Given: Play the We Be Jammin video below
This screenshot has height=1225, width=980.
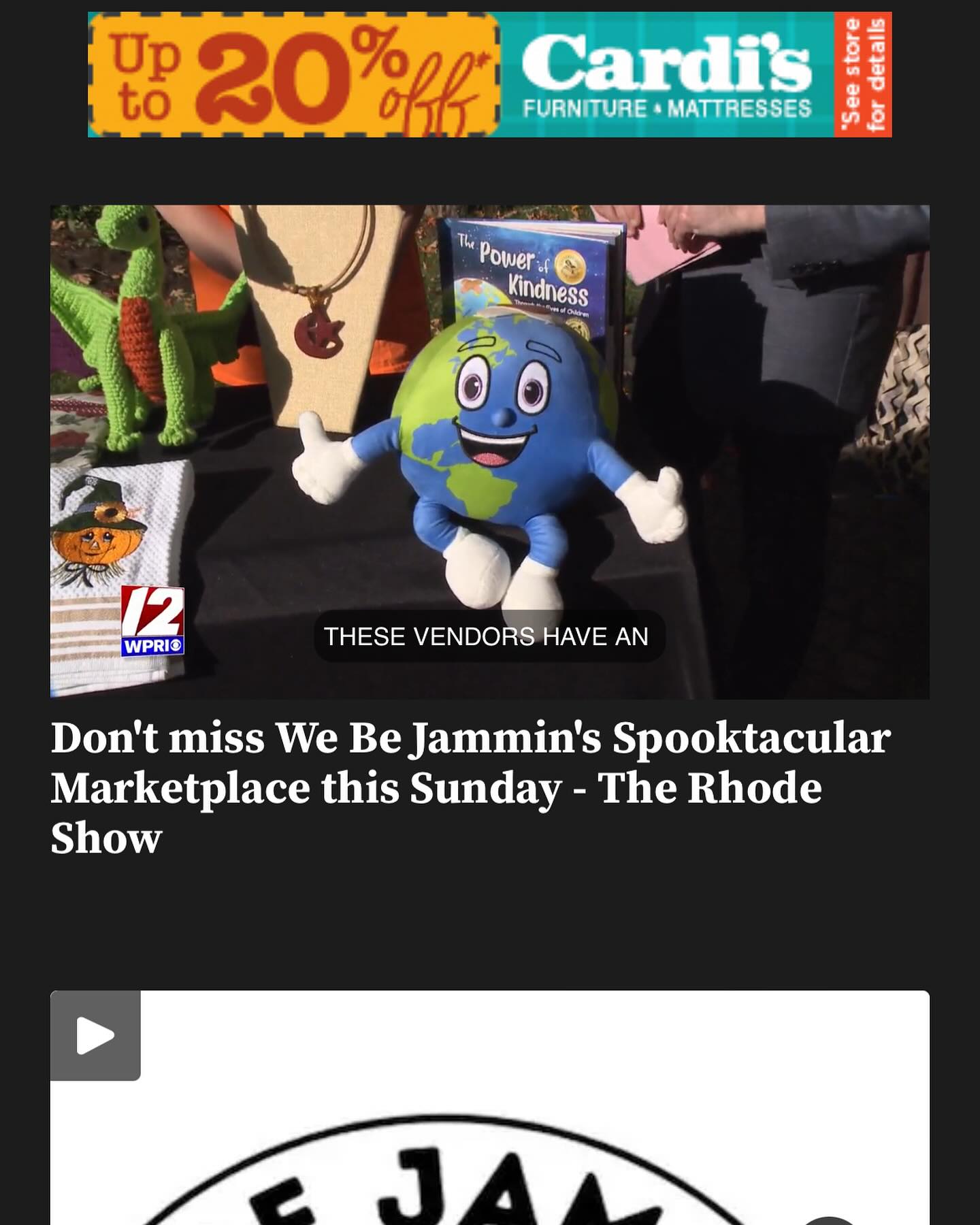Looking at the screenshot, I should (95, 1036).
